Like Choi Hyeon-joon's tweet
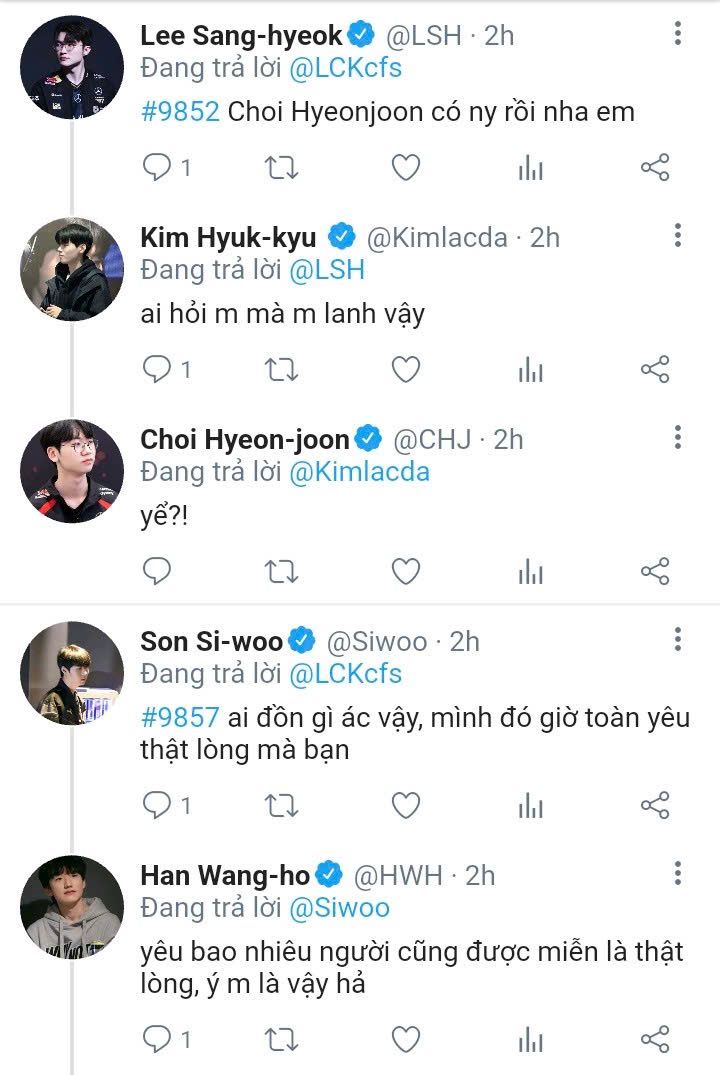Viewport: 720px width, 1075px height. click(405, 572)
